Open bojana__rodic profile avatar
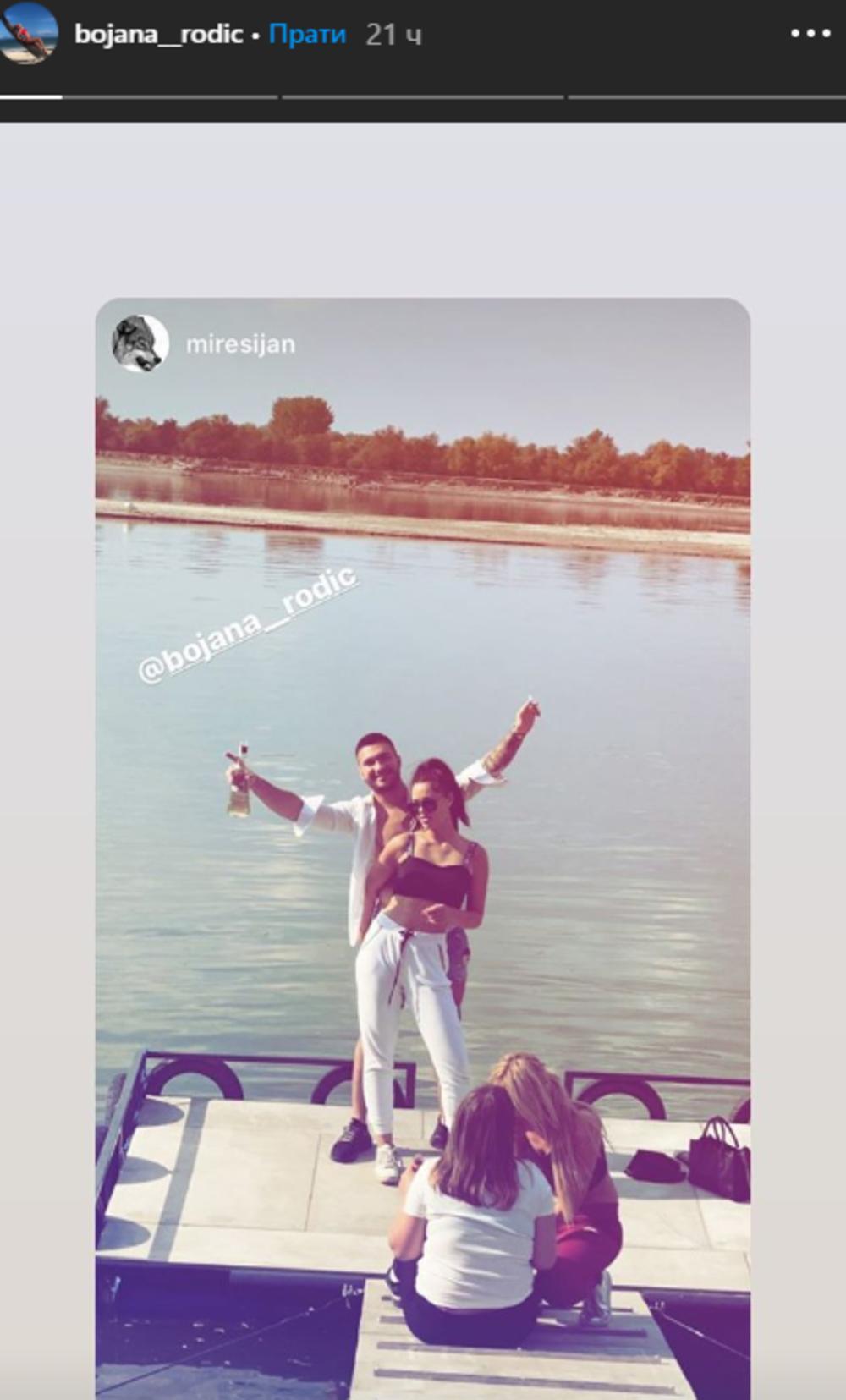This screenshot has height=1400, width=846. (x=29, y=34)
